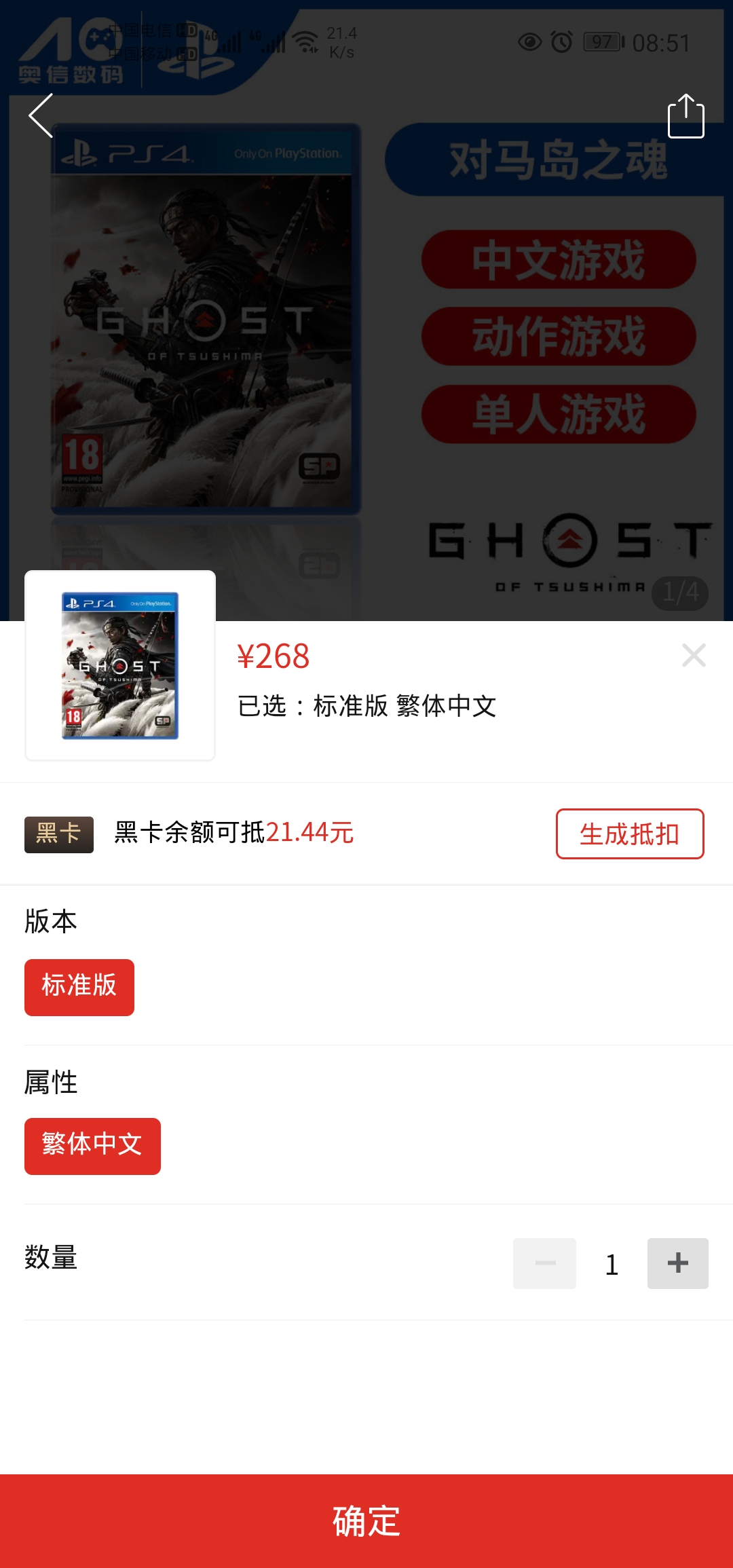Decrease quantity with the minus button
The width and height of the screenshot is (733, 1568).
pos(544,1263)
